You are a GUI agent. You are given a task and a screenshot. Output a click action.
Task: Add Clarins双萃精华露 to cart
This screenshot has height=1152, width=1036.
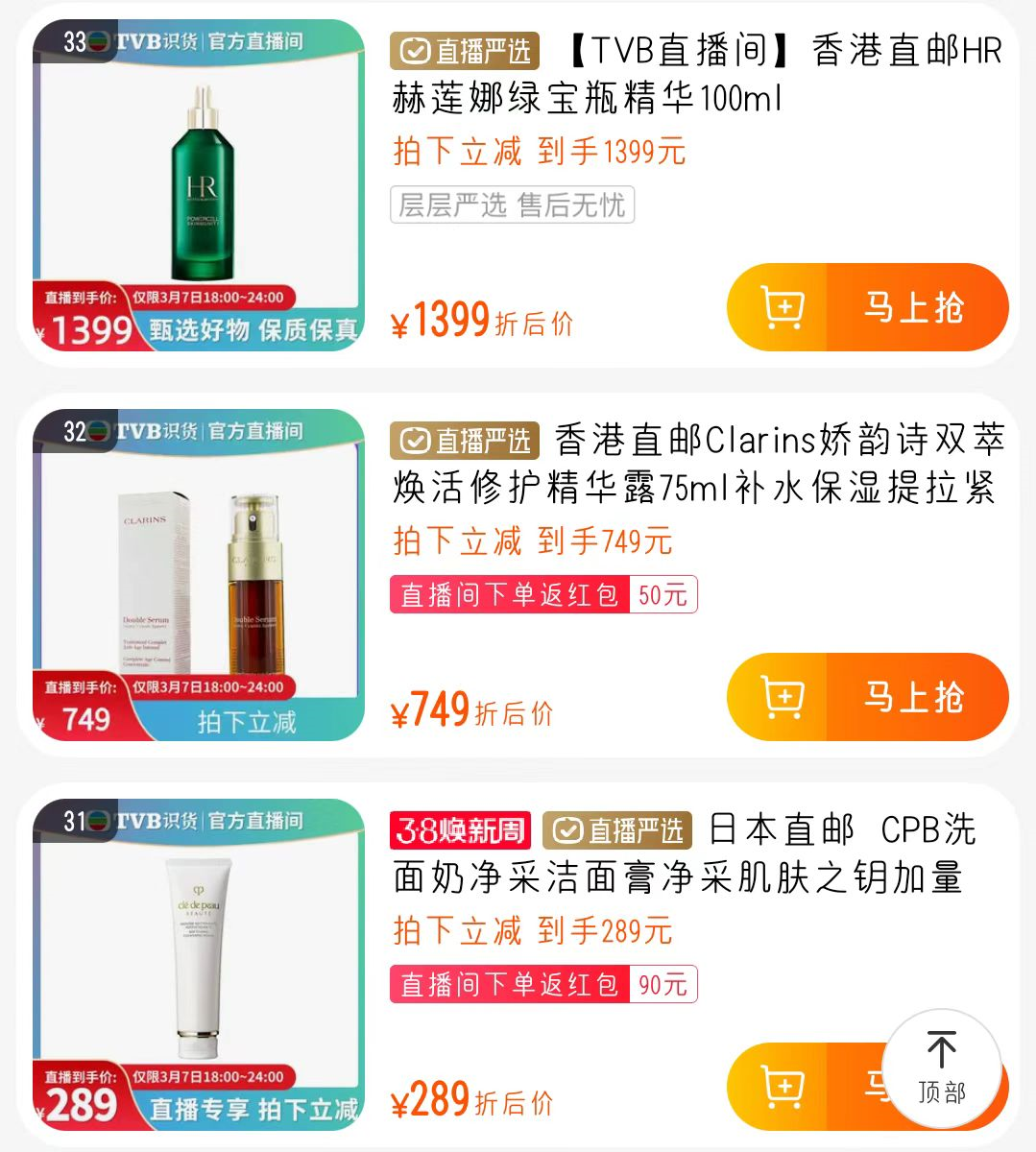tap(782, 698)
